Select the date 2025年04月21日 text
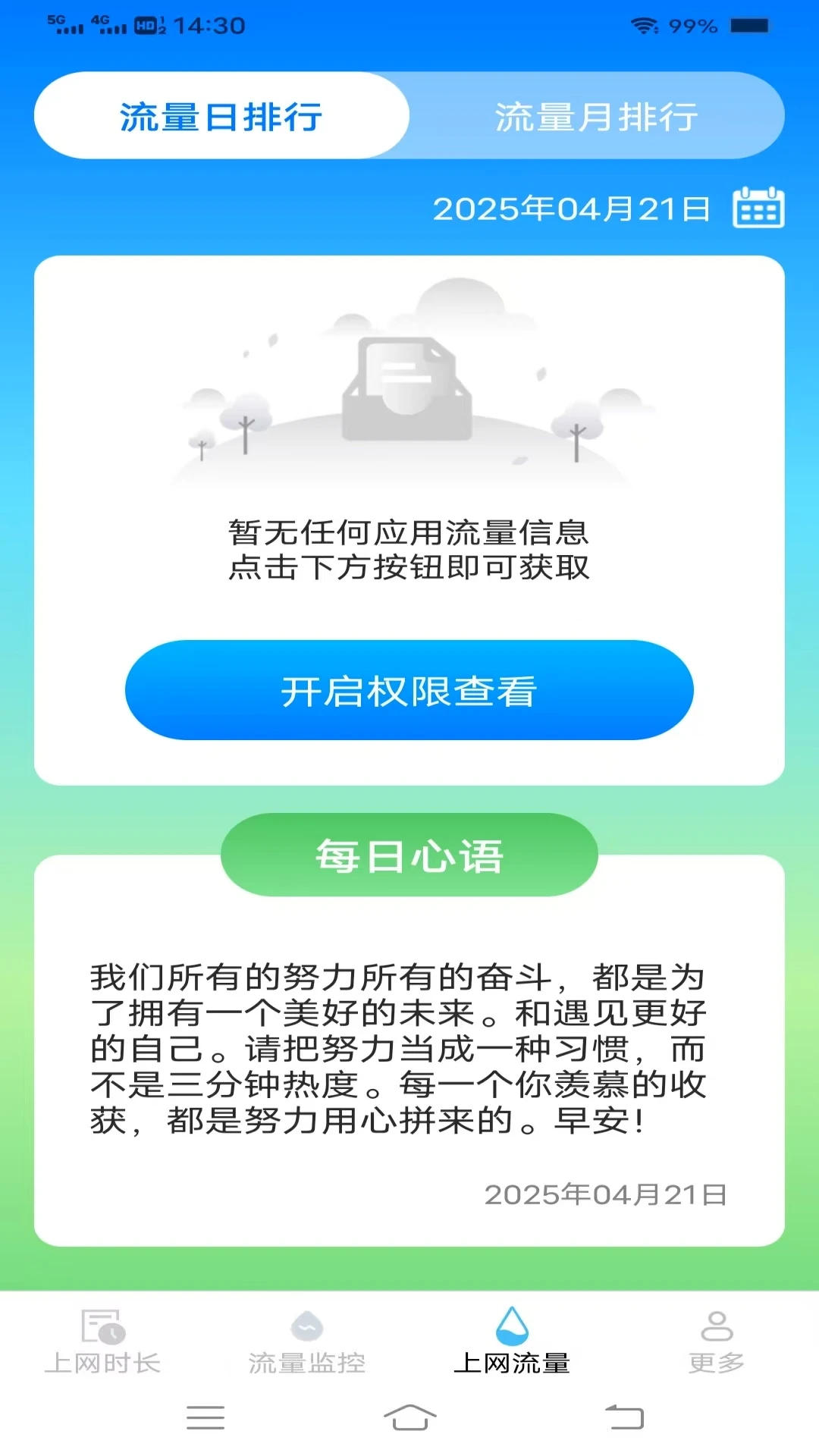 coord(573,208)
